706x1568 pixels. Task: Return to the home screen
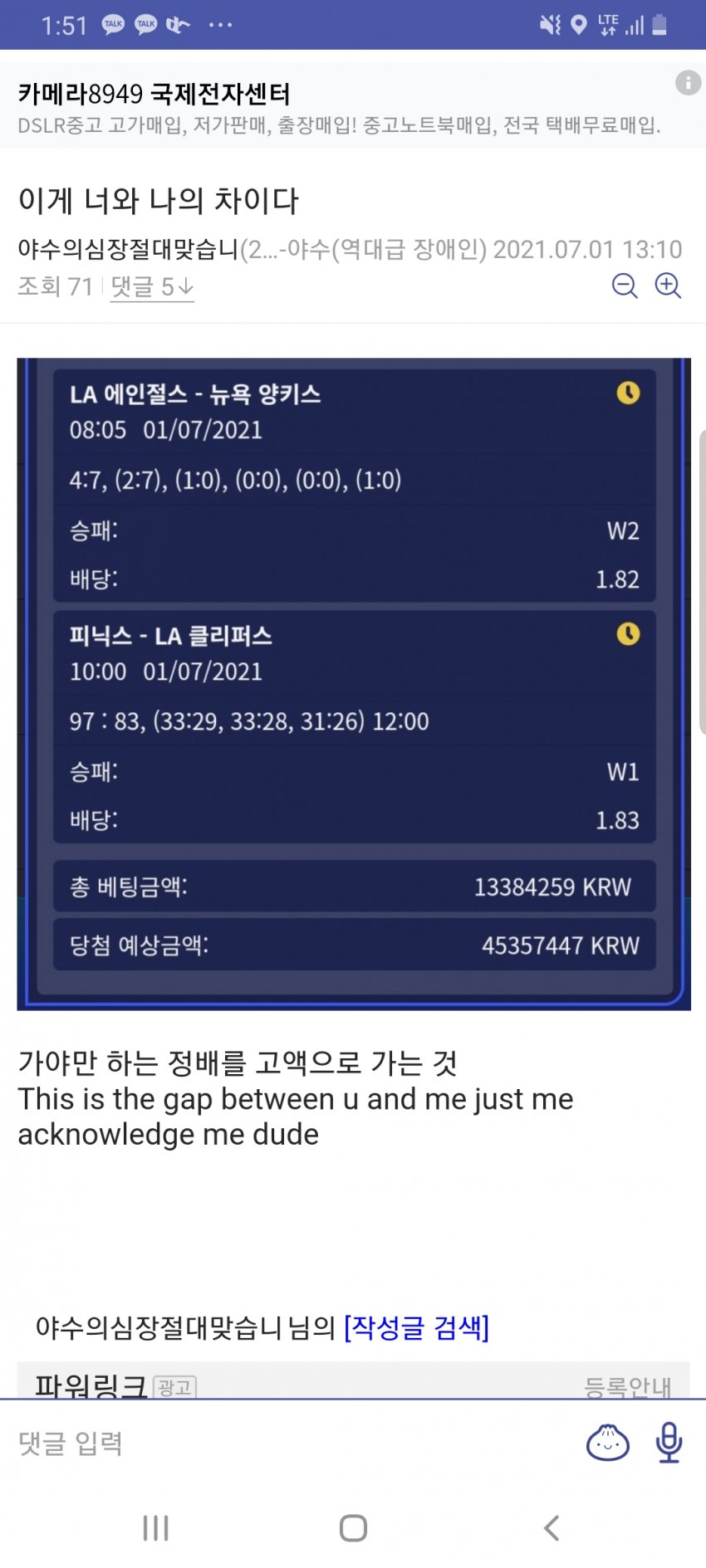[353, 1528]
